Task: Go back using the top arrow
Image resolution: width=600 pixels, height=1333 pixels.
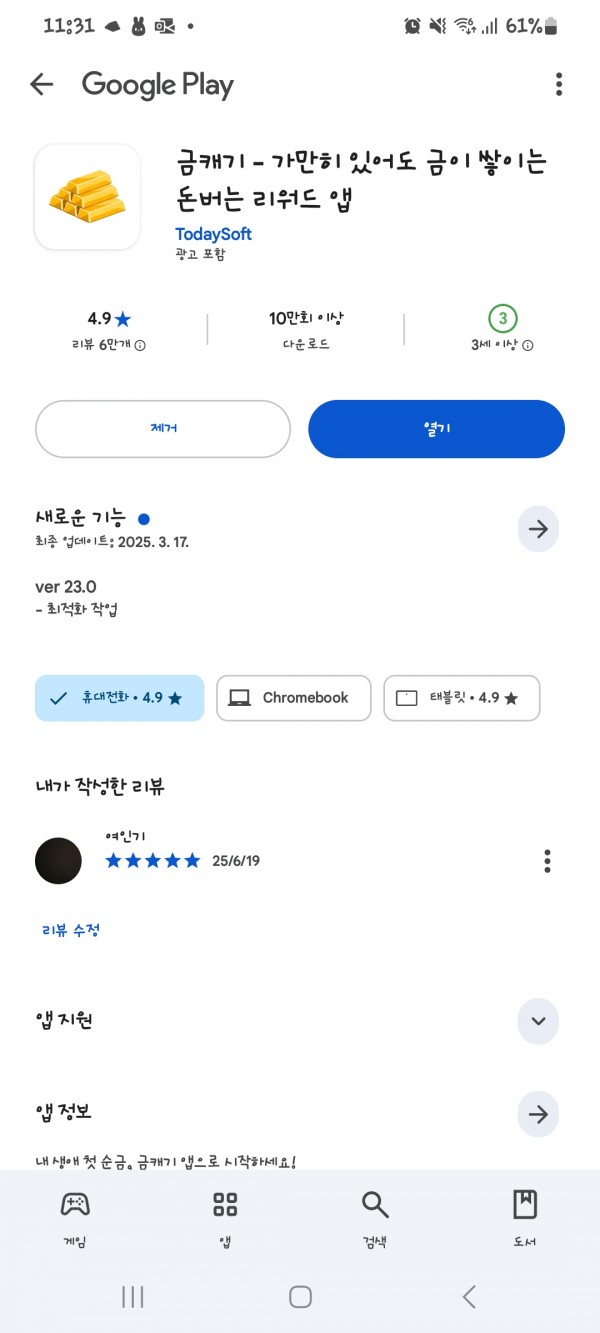Action: point(41,84)
